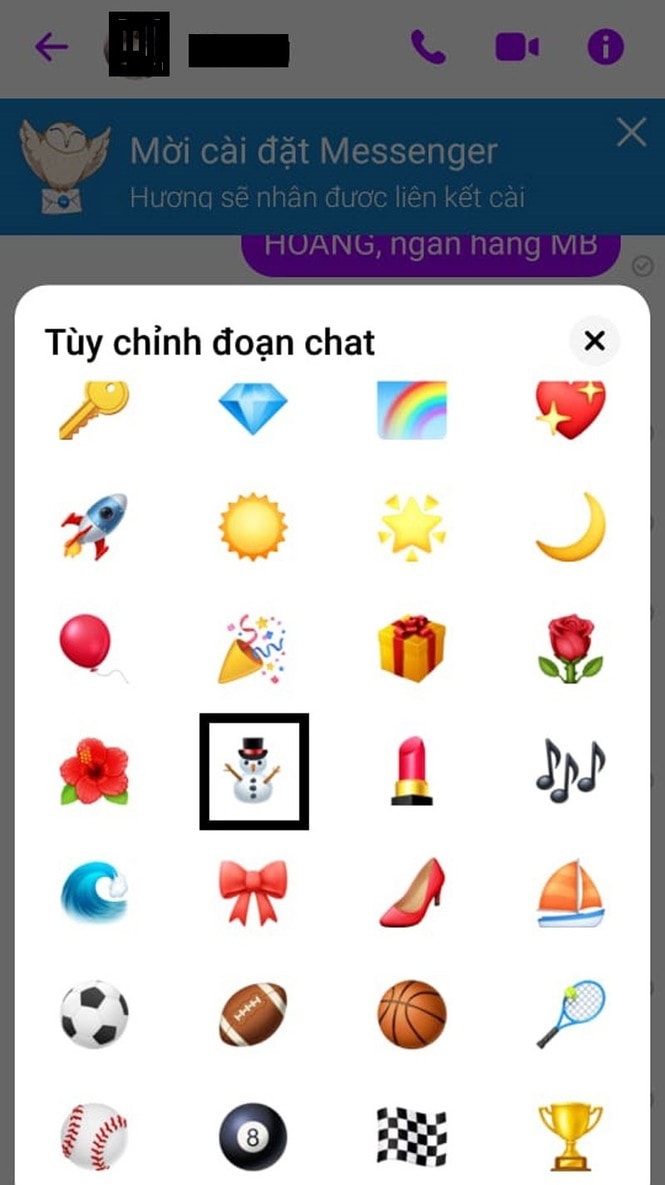Select the snowman emoji
Image resolution: width=665 pixels, height=1185 pixels.
click(x=253, y=771)
